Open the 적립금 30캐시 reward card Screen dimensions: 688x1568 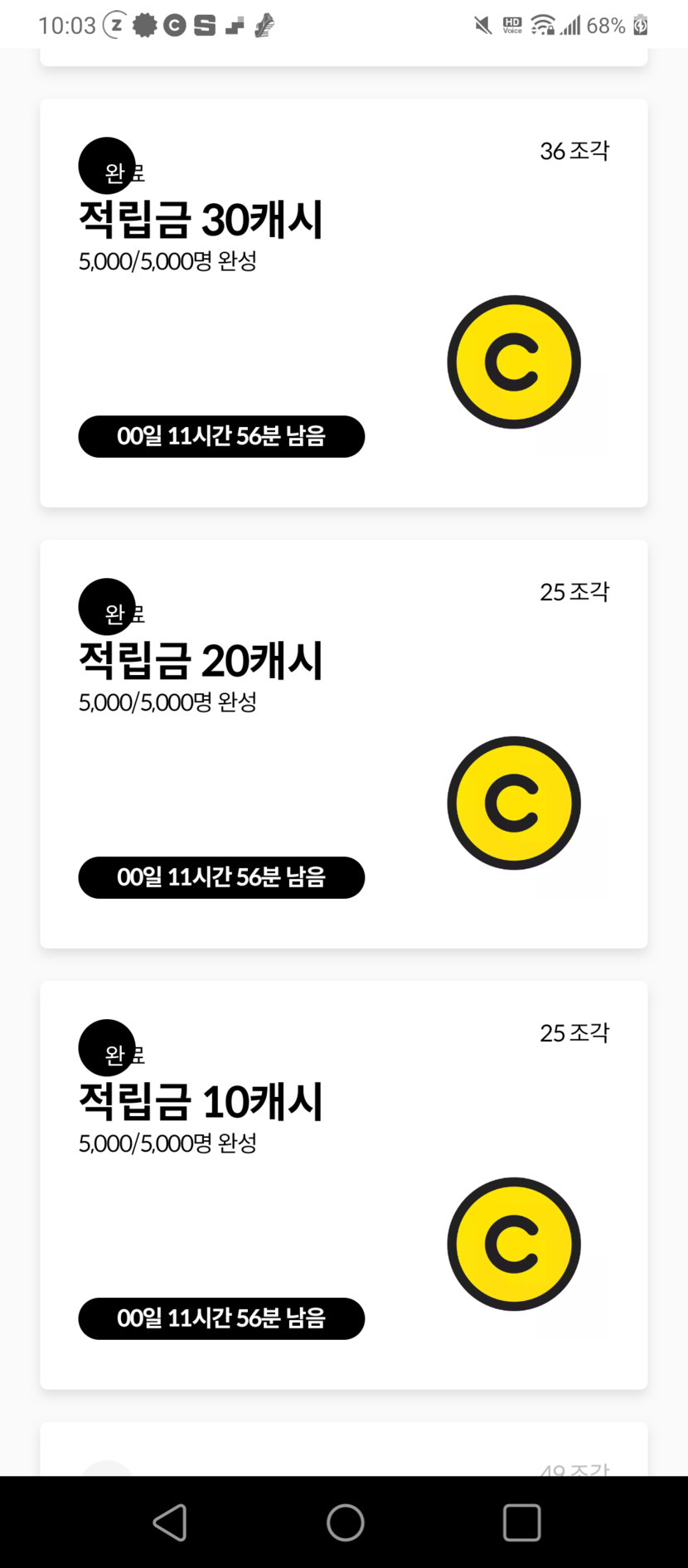coord(343,303)
